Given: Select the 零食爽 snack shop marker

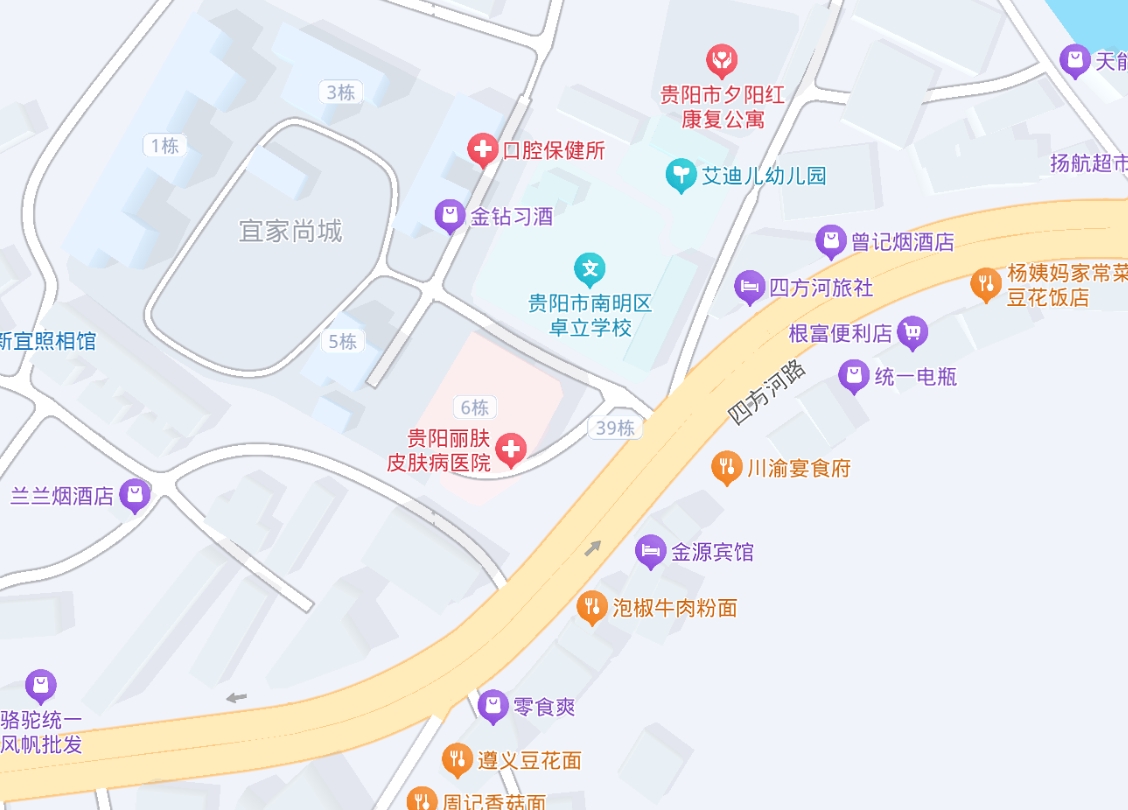Looking at the screenshot, I should point(492,706).
